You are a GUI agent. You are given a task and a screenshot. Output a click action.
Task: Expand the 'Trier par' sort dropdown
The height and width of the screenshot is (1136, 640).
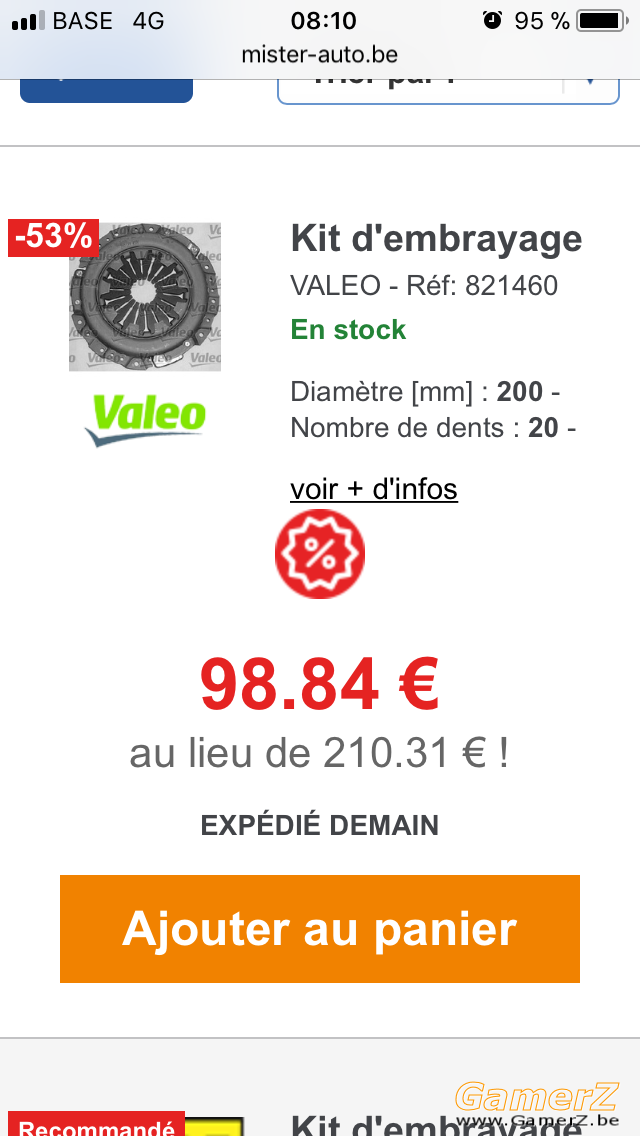point(448,91)
